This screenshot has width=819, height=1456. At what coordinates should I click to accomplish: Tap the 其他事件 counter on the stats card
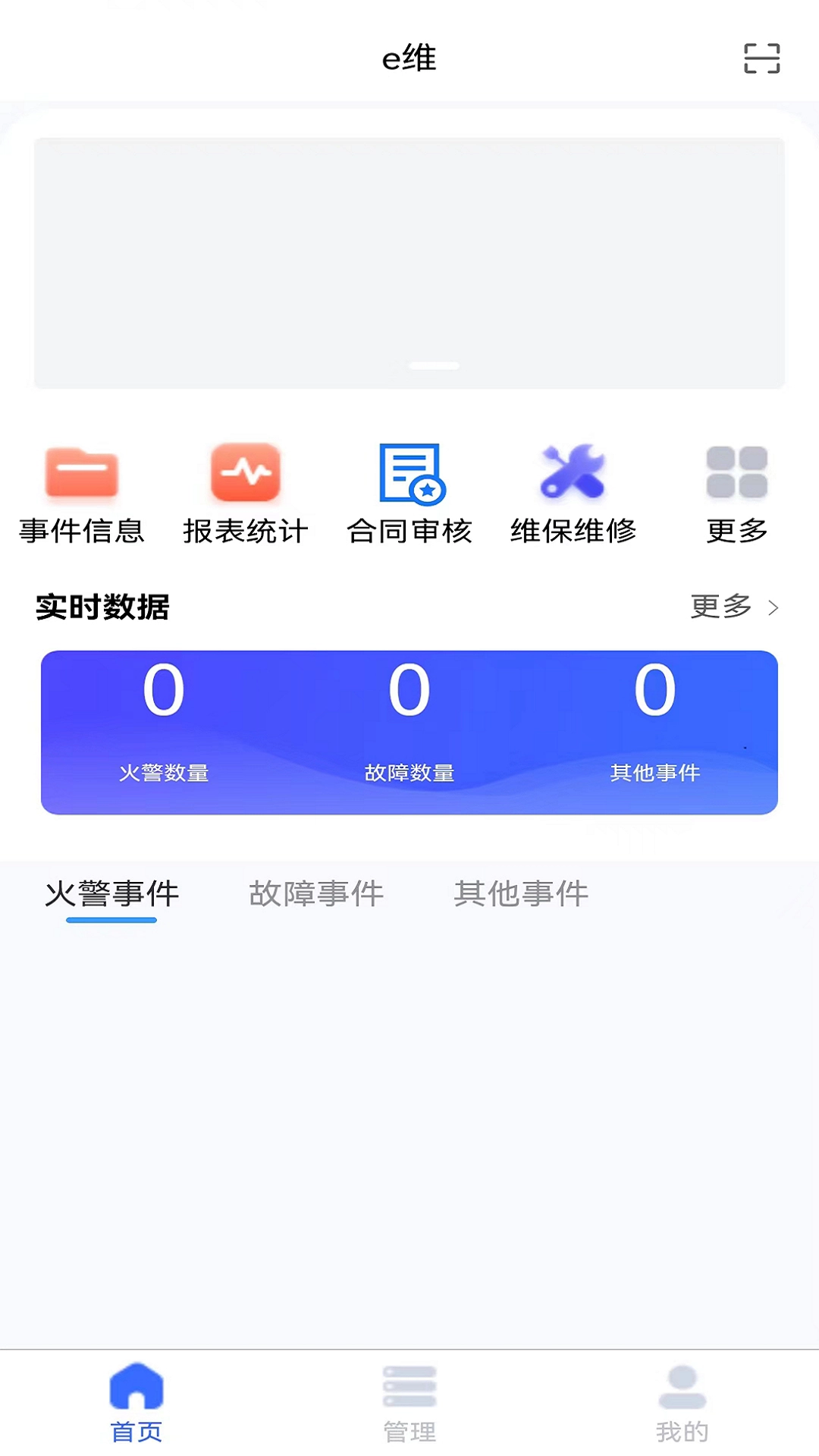click(655, 720)
